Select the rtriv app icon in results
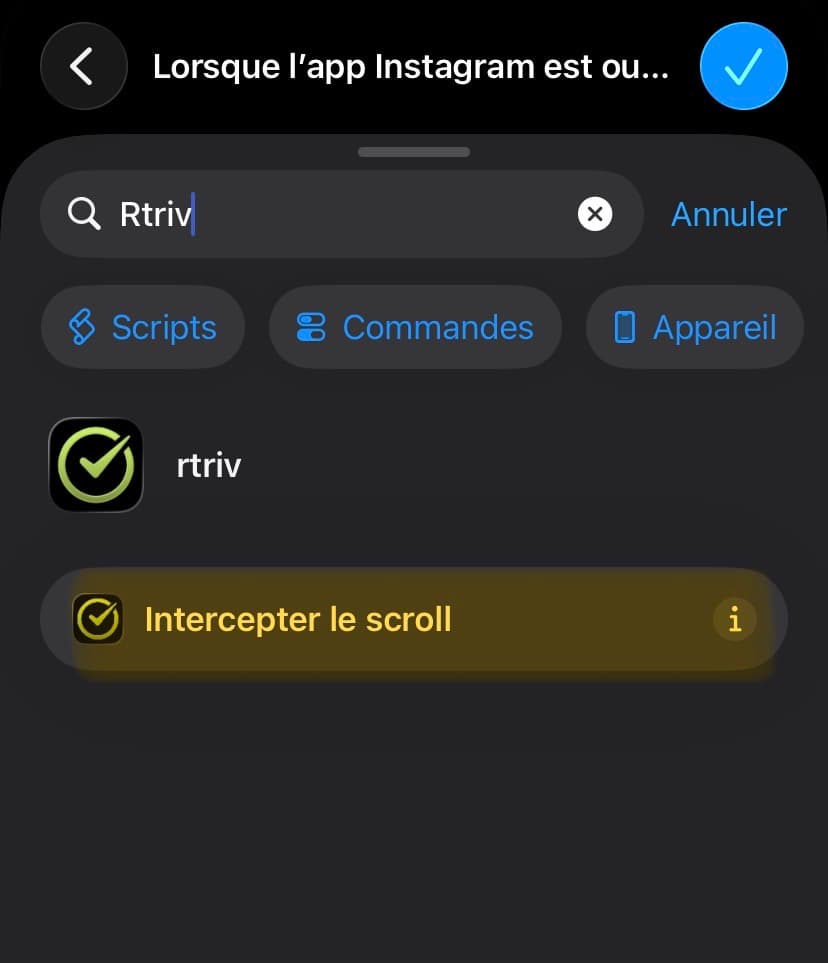The width and height of the screenshot is (828, 963). tap(95, 464)
